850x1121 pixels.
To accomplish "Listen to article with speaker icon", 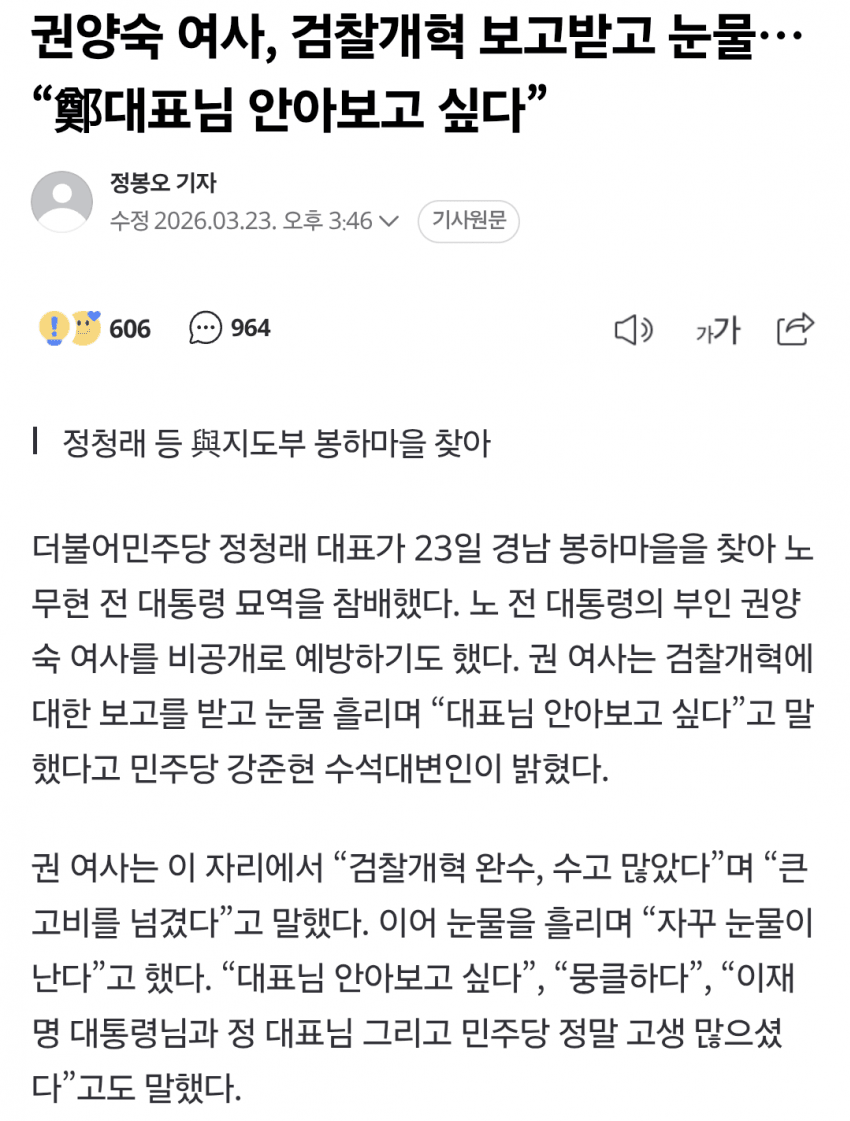I will (633, 330).
